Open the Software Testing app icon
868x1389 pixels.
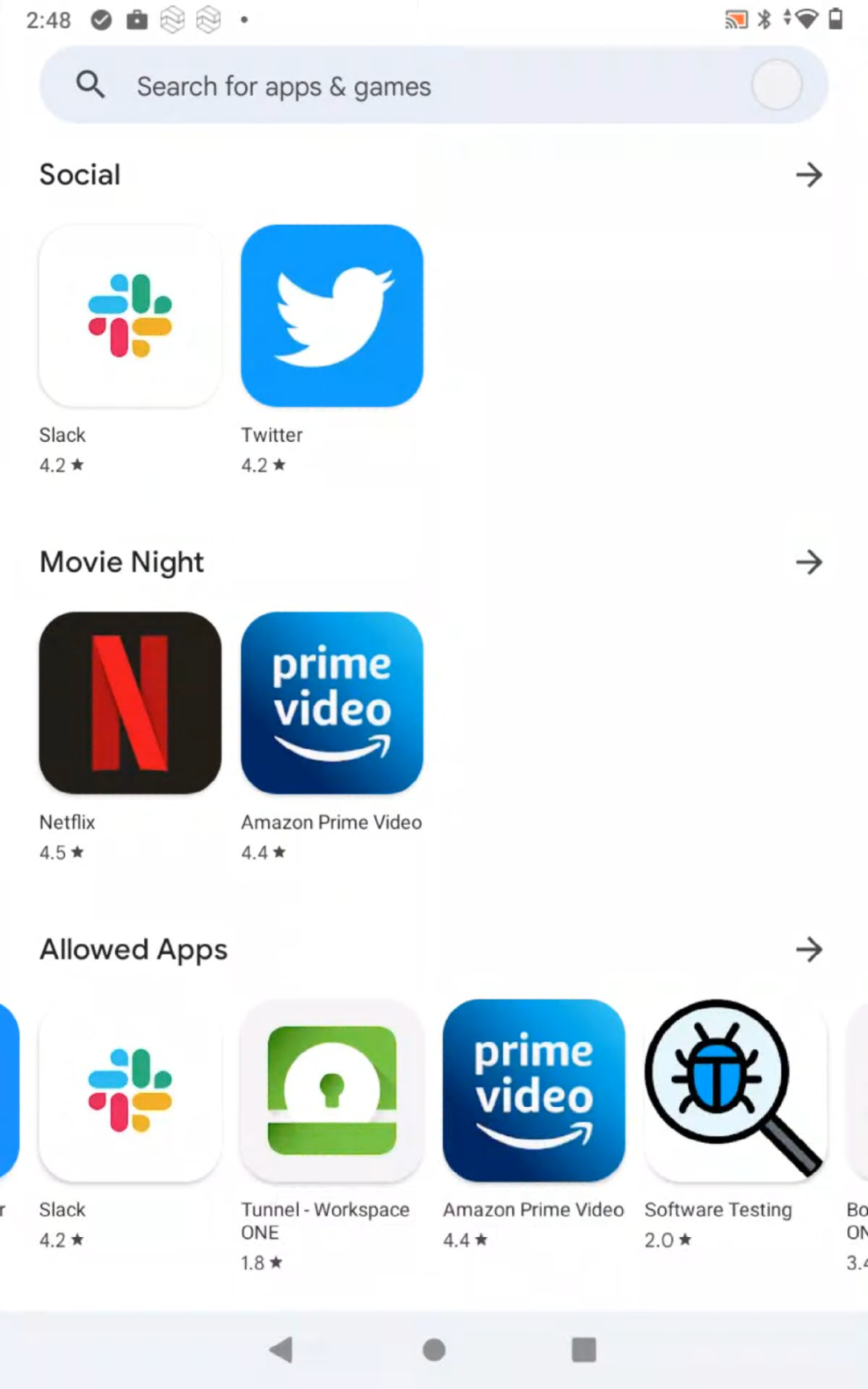734,1091
